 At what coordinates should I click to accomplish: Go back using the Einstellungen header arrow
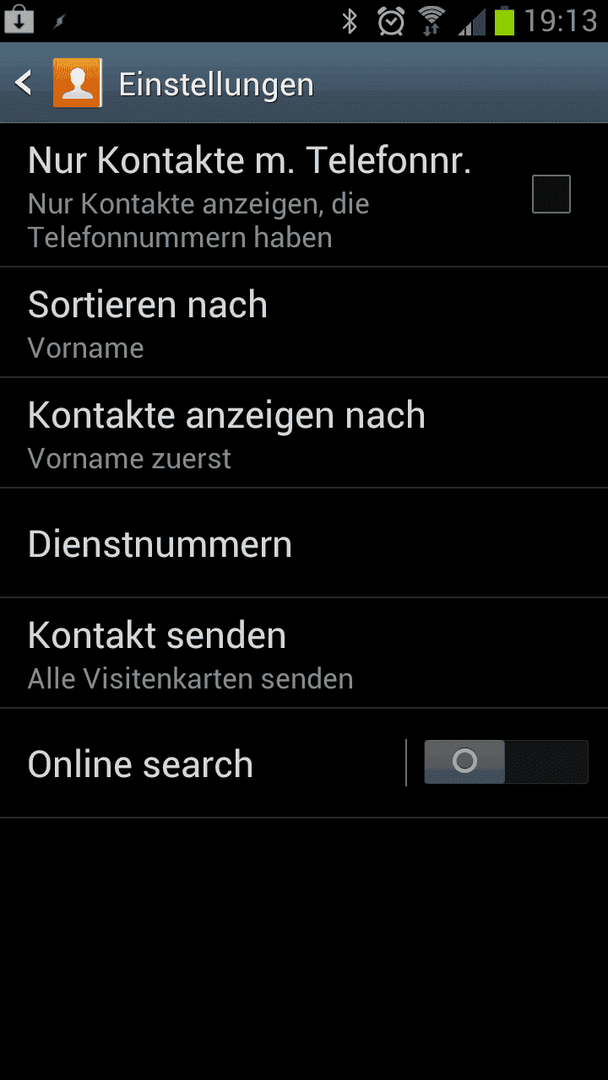click(23, 83)
